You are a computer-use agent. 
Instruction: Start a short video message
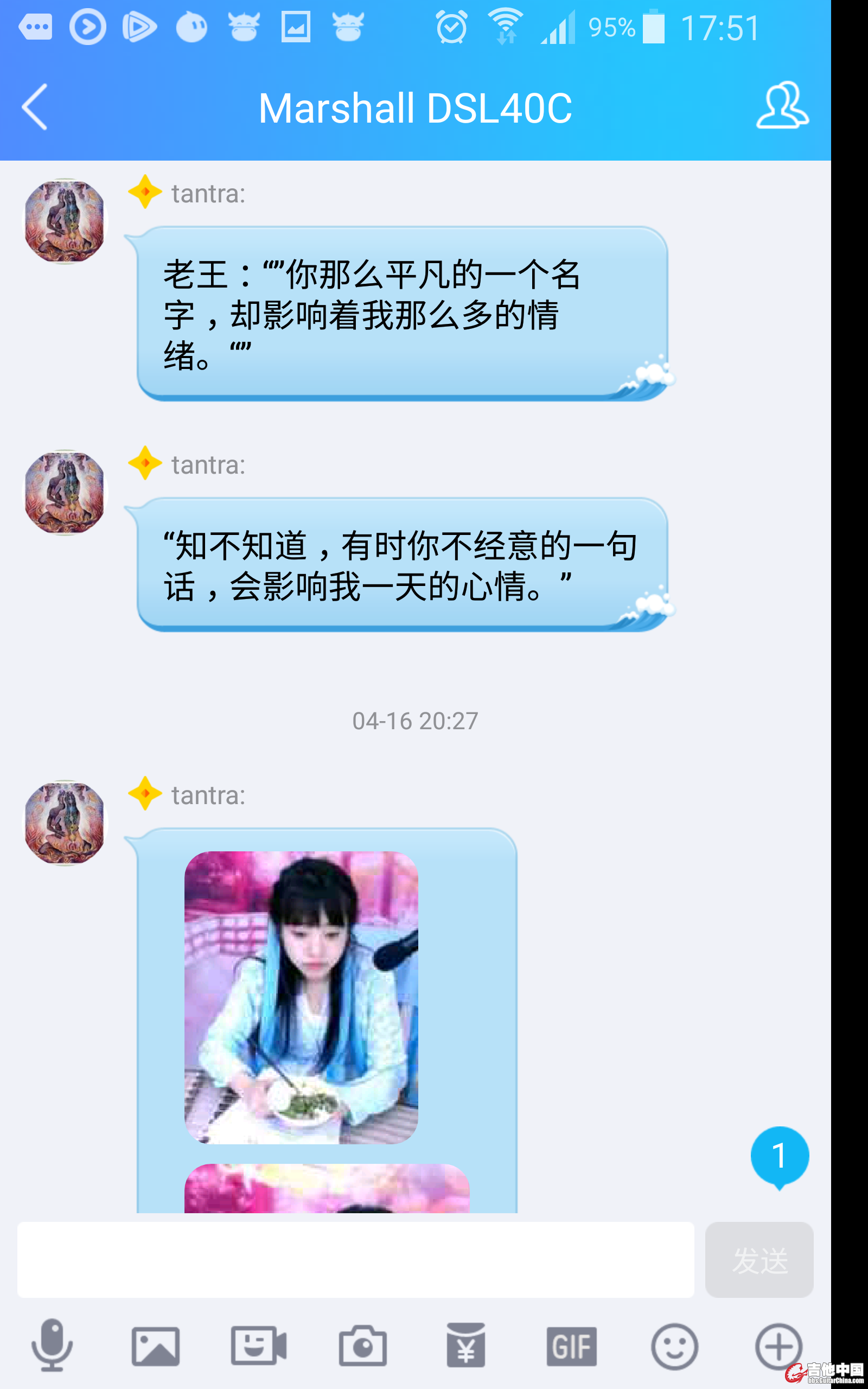click(x=258, y=1345)
